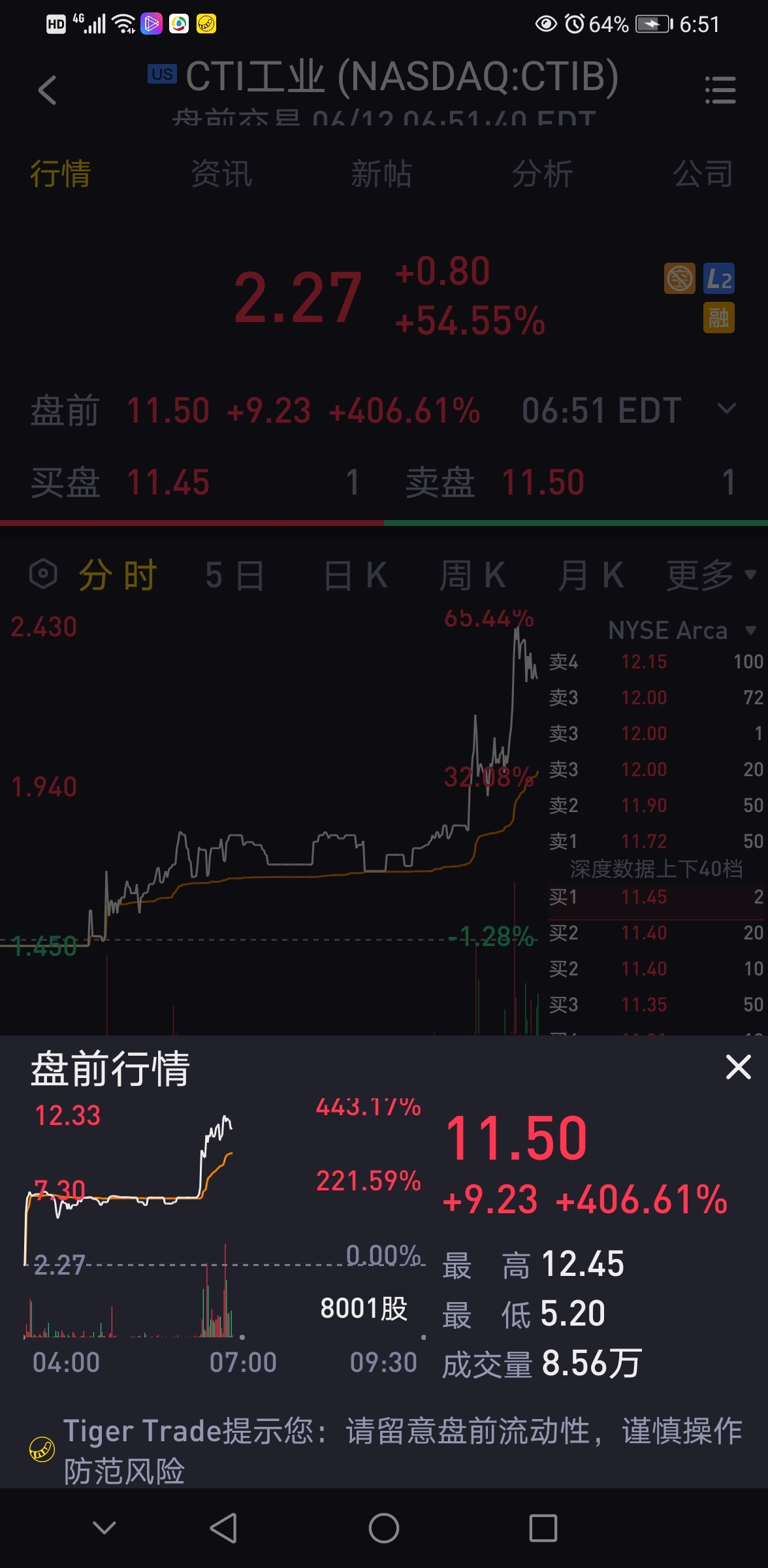The image size is (768, 1568).
Task: Open recent apps from navigation bar
Action: 543,1528
